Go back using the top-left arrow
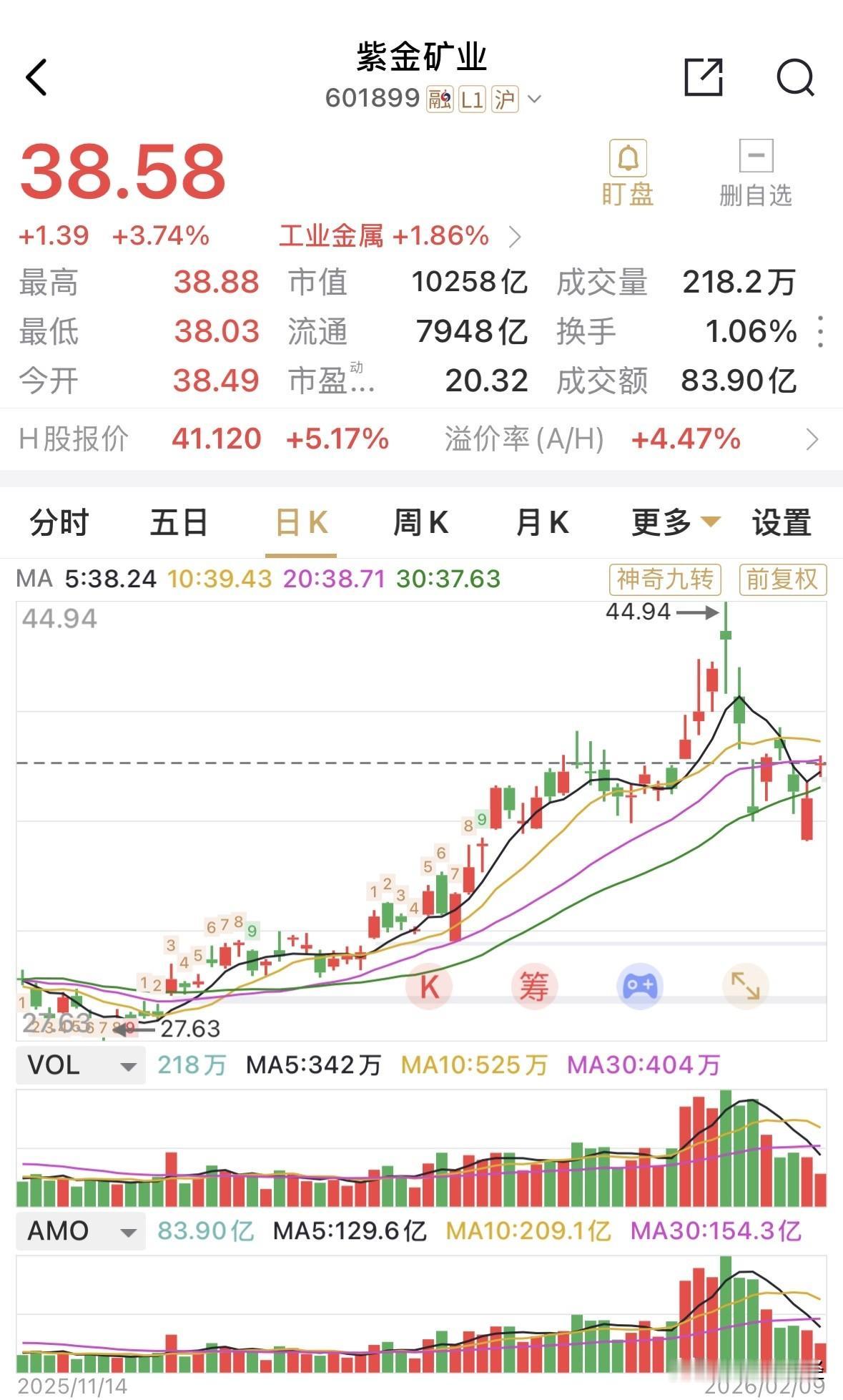 (36, 77)
